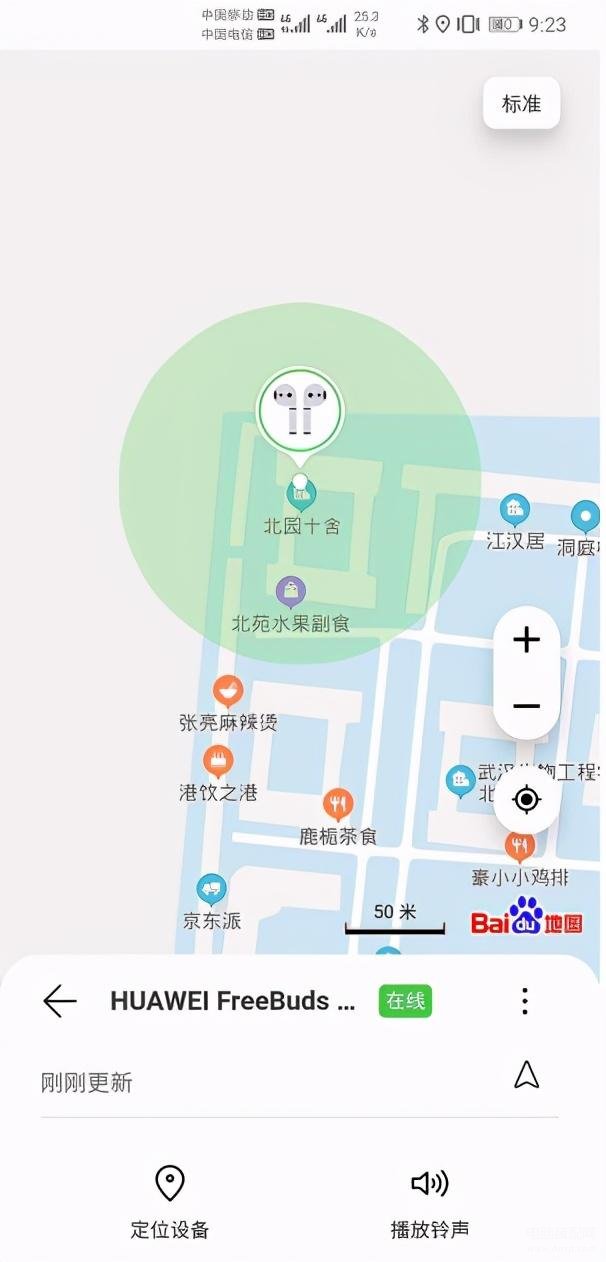
Task: Zoom out the map with minus
Action: 526,706
